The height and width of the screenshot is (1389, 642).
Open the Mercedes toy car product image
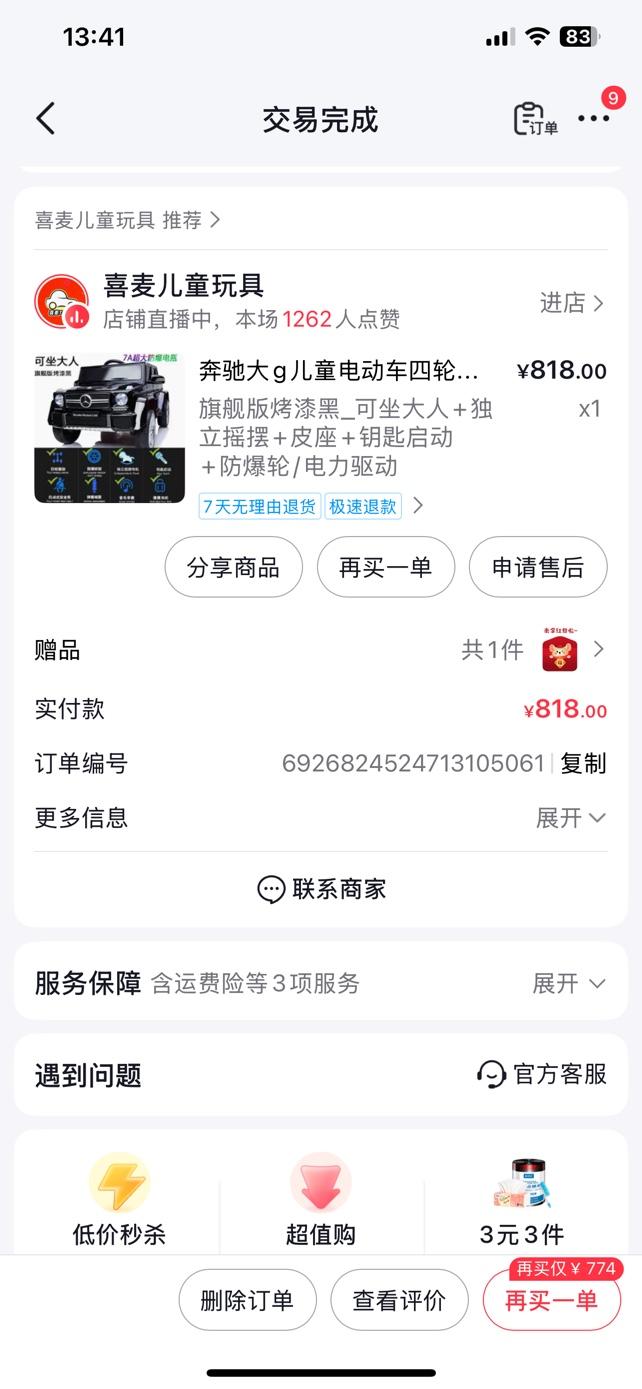pos(110,427)
